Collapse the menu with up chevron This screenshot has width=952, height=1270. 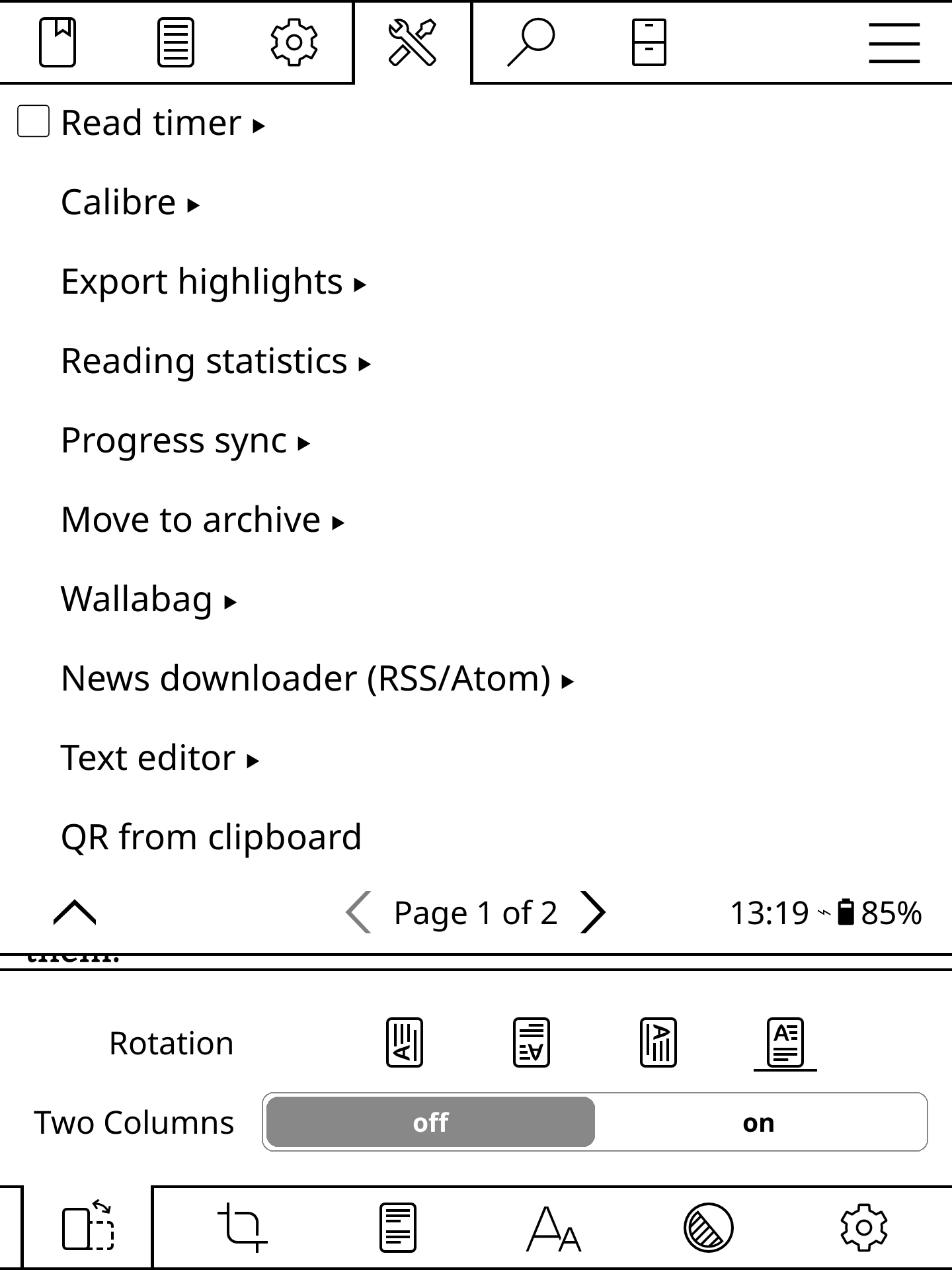pyautogui.click(x=75, y=913)
